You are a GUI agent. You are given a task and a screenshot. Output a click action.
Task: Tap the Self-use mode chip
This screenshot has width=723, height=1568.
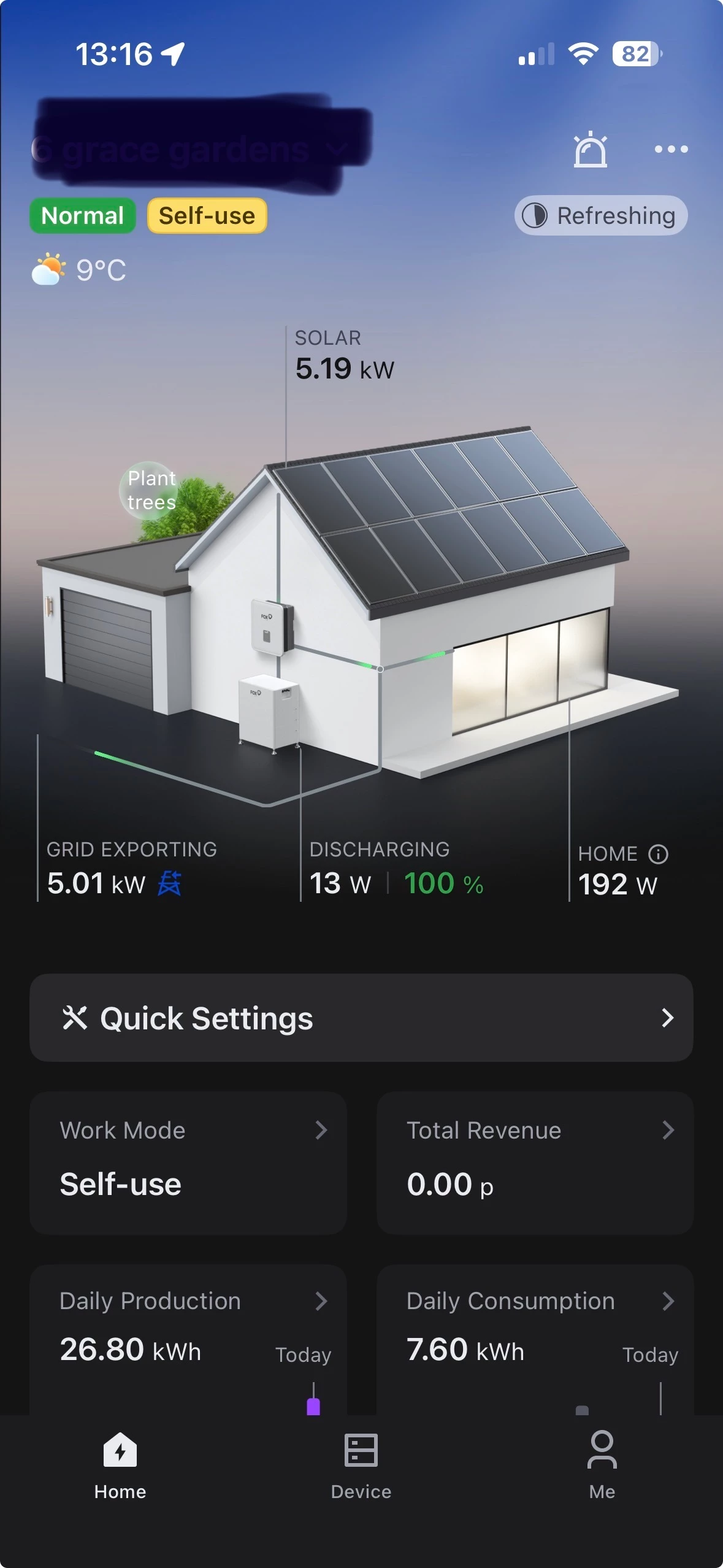click(x=207, y=216)
